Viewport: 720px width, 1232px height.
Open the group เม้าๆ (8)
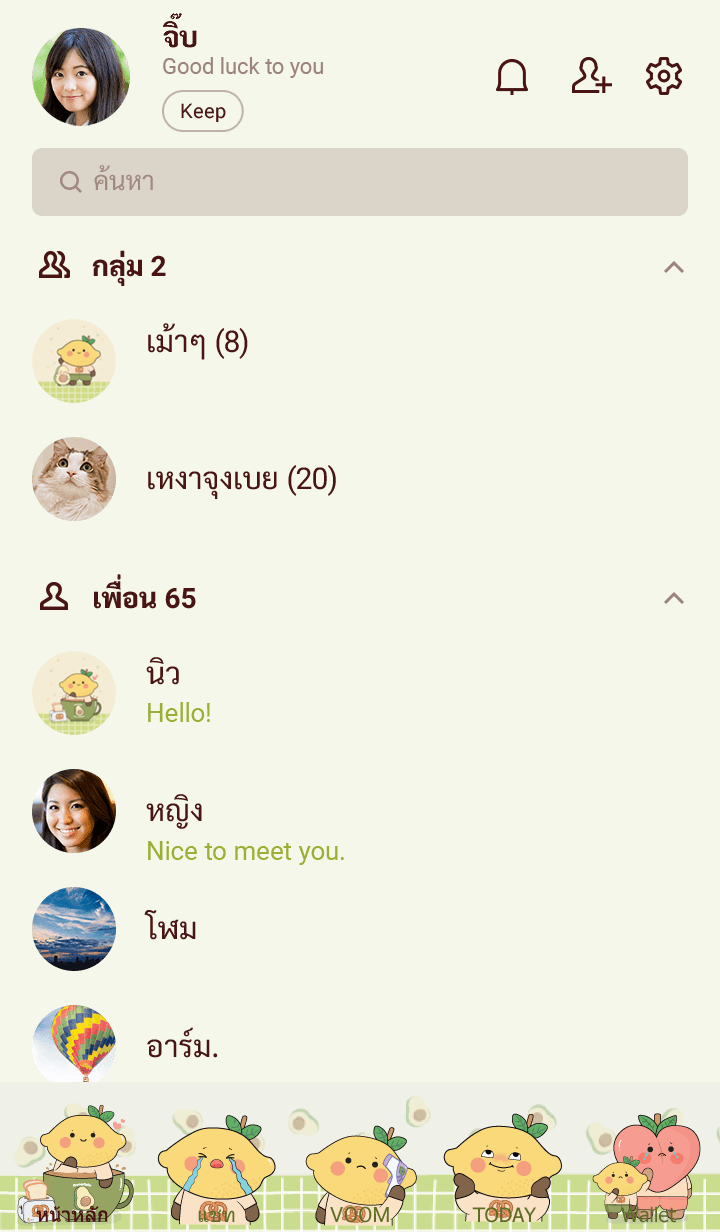[x=197, y=344]
